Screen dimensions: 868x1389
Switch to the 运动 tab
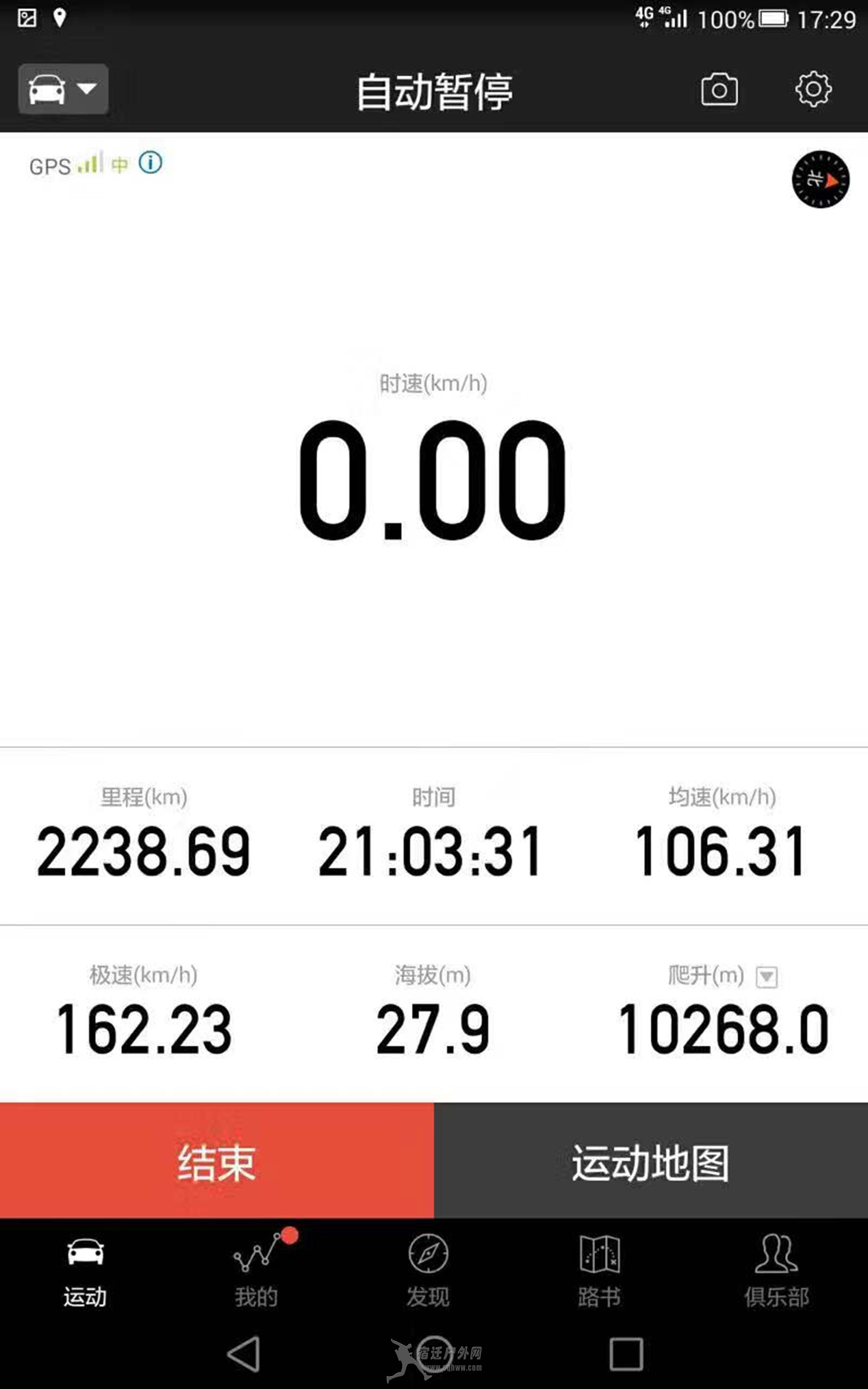85,1272
